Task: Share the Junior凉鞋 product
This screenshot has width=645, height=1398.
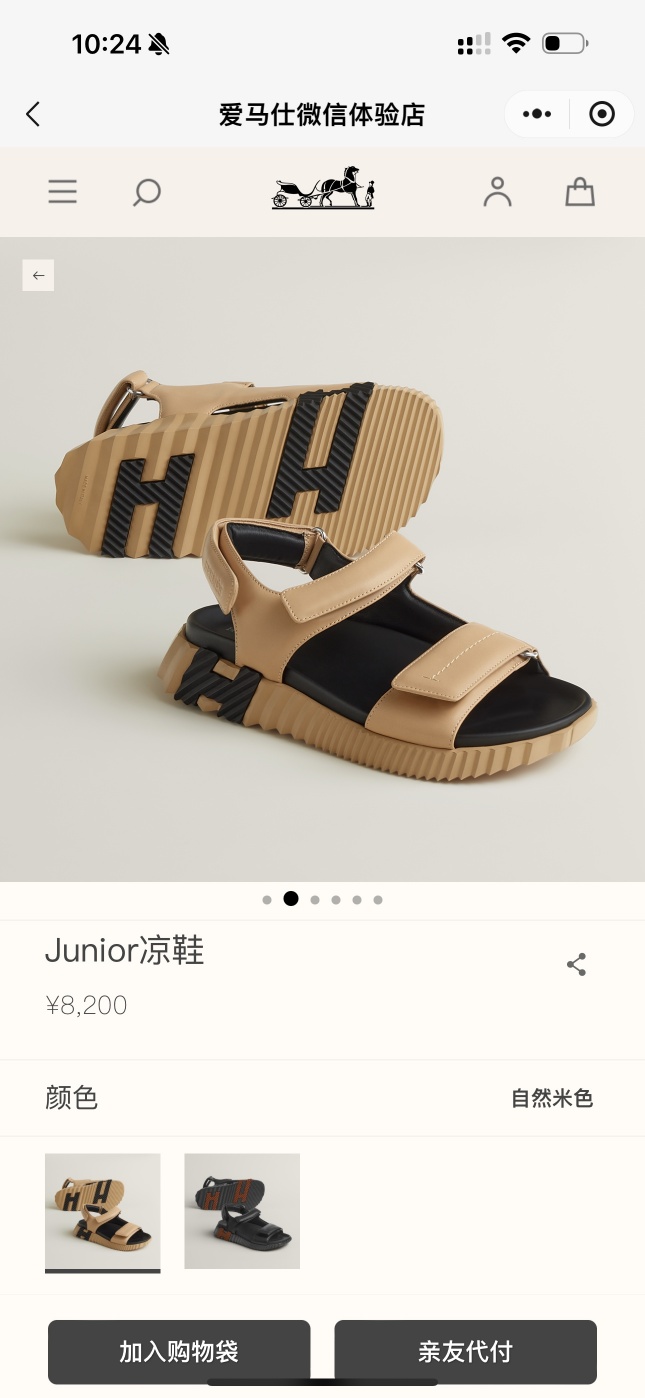Action: click(576, 965)
